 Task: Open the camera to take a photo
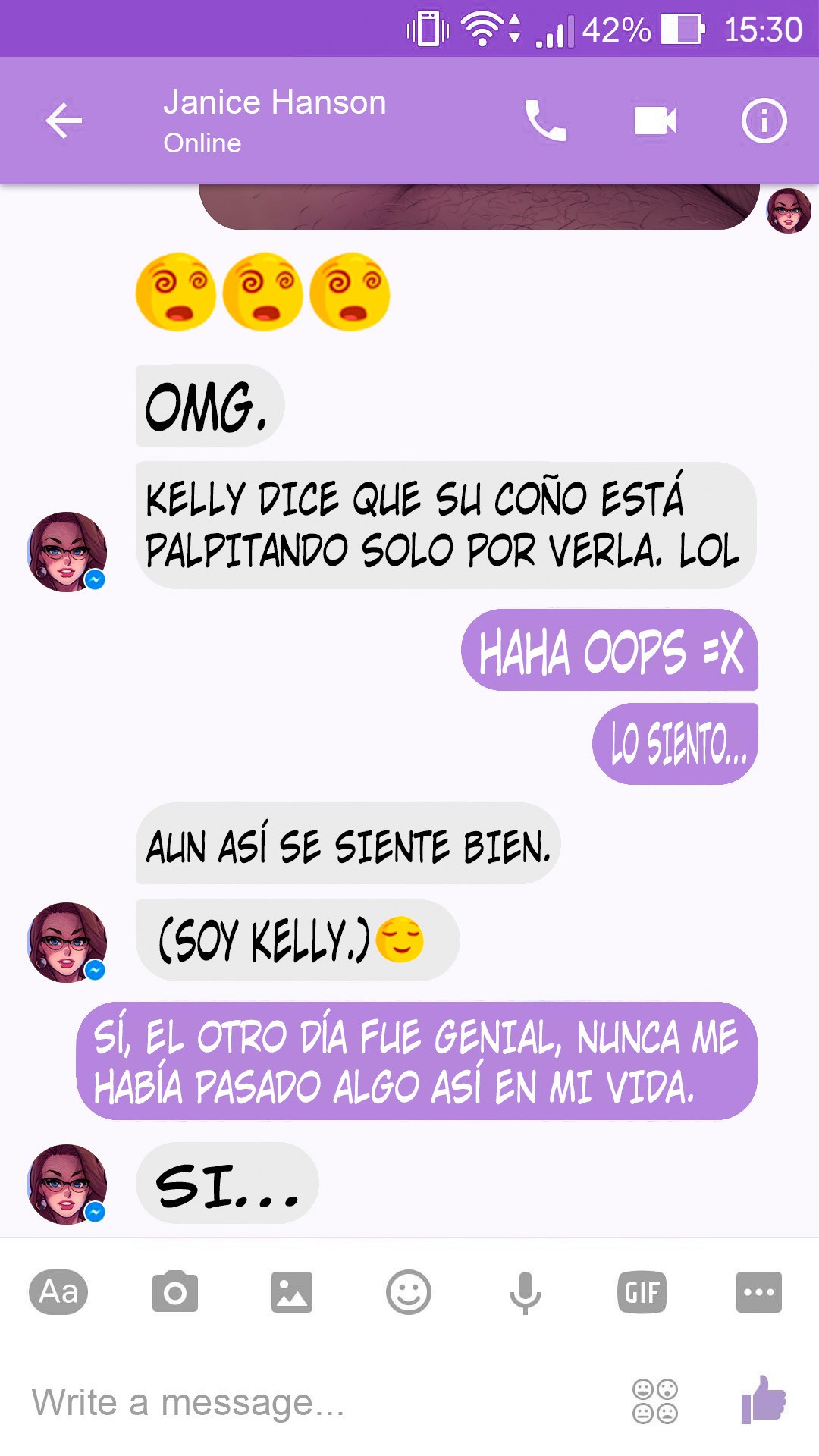point(175,1291)
